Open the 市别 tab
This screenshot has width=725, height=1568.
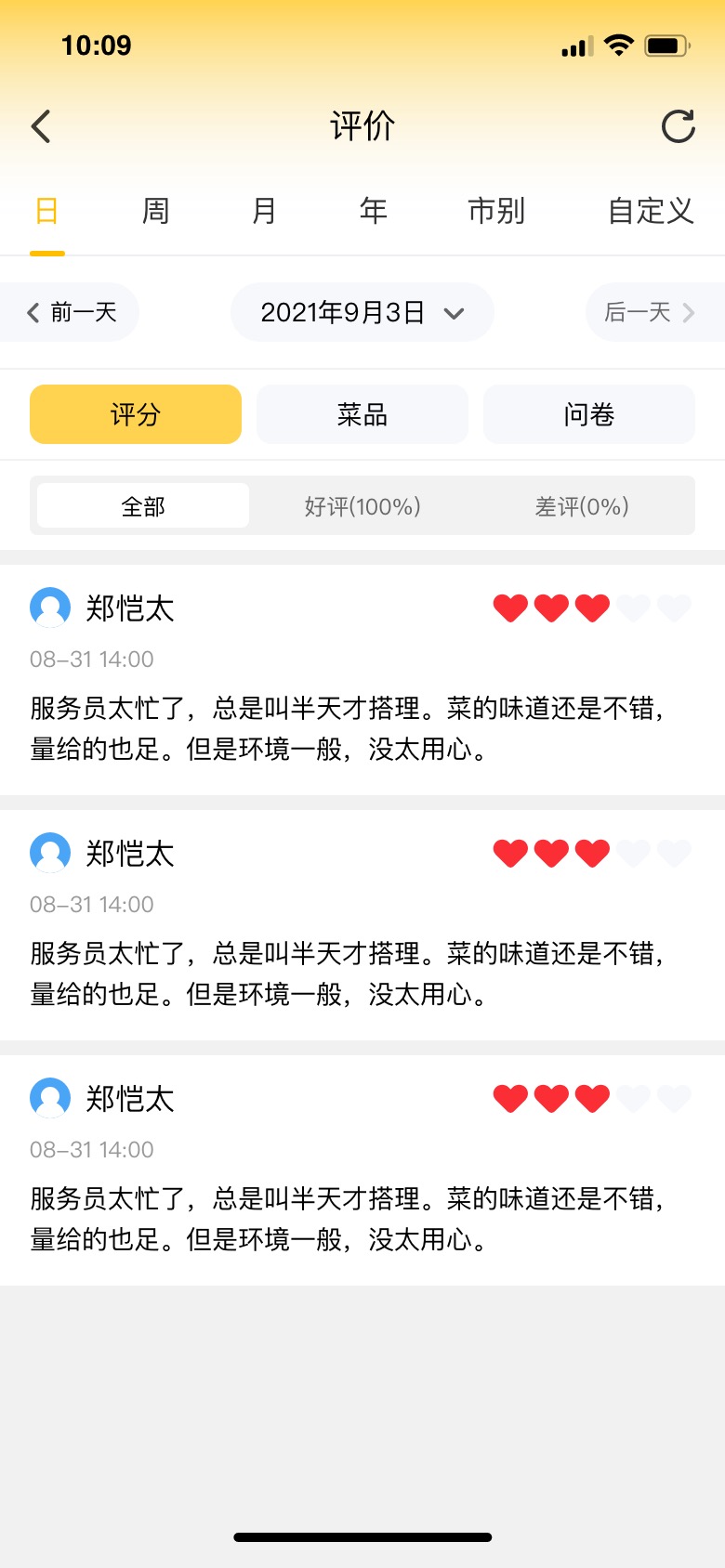[x=496, y=211]
